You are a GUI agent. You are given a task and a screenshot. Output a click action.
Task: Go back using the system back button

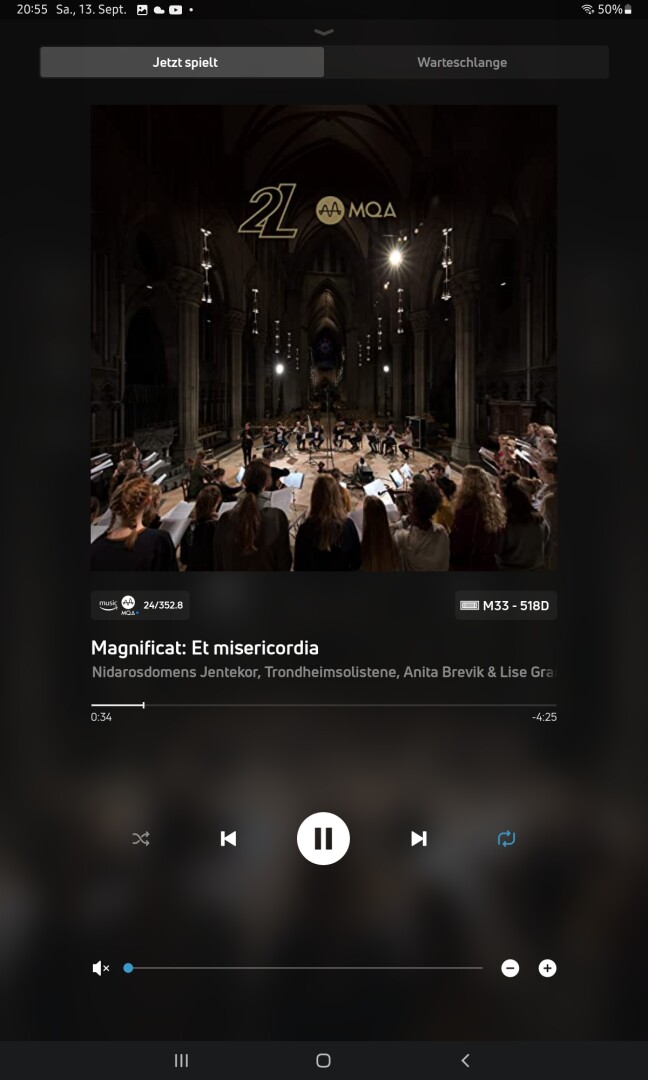(465, 1060)
